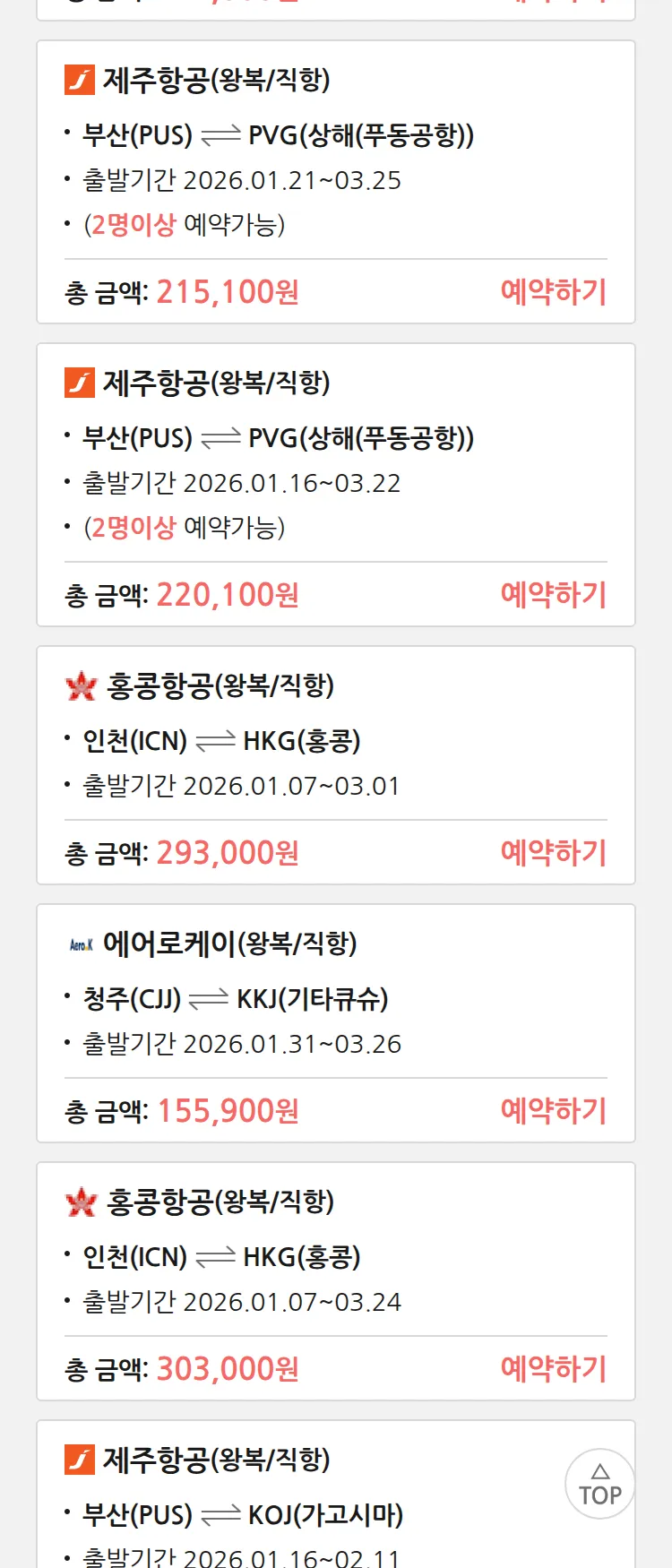Tap 예약하기 for the 215,100원 Jeju Air flight

tap(553, 292)
